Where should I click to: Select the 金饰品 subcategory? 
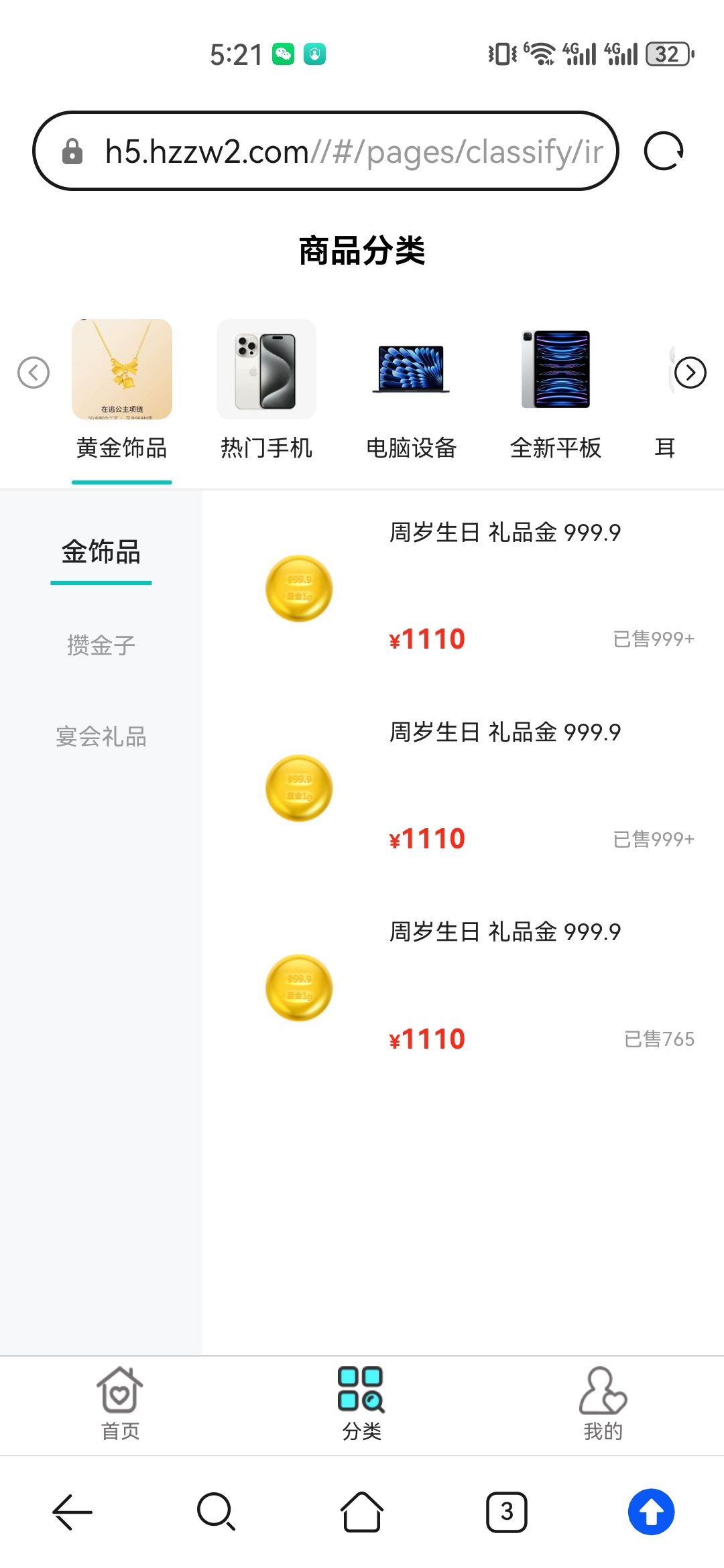[x=101, y=552]
